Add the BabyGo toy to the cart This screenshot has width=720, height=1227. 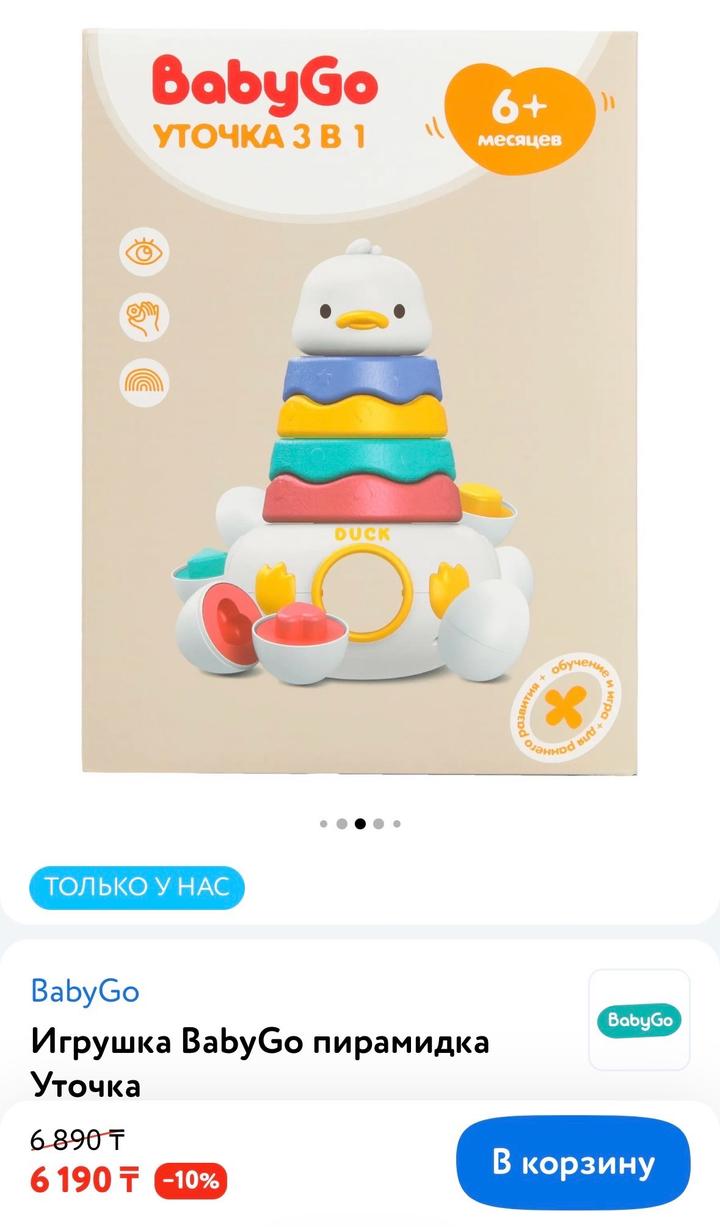573,1163
